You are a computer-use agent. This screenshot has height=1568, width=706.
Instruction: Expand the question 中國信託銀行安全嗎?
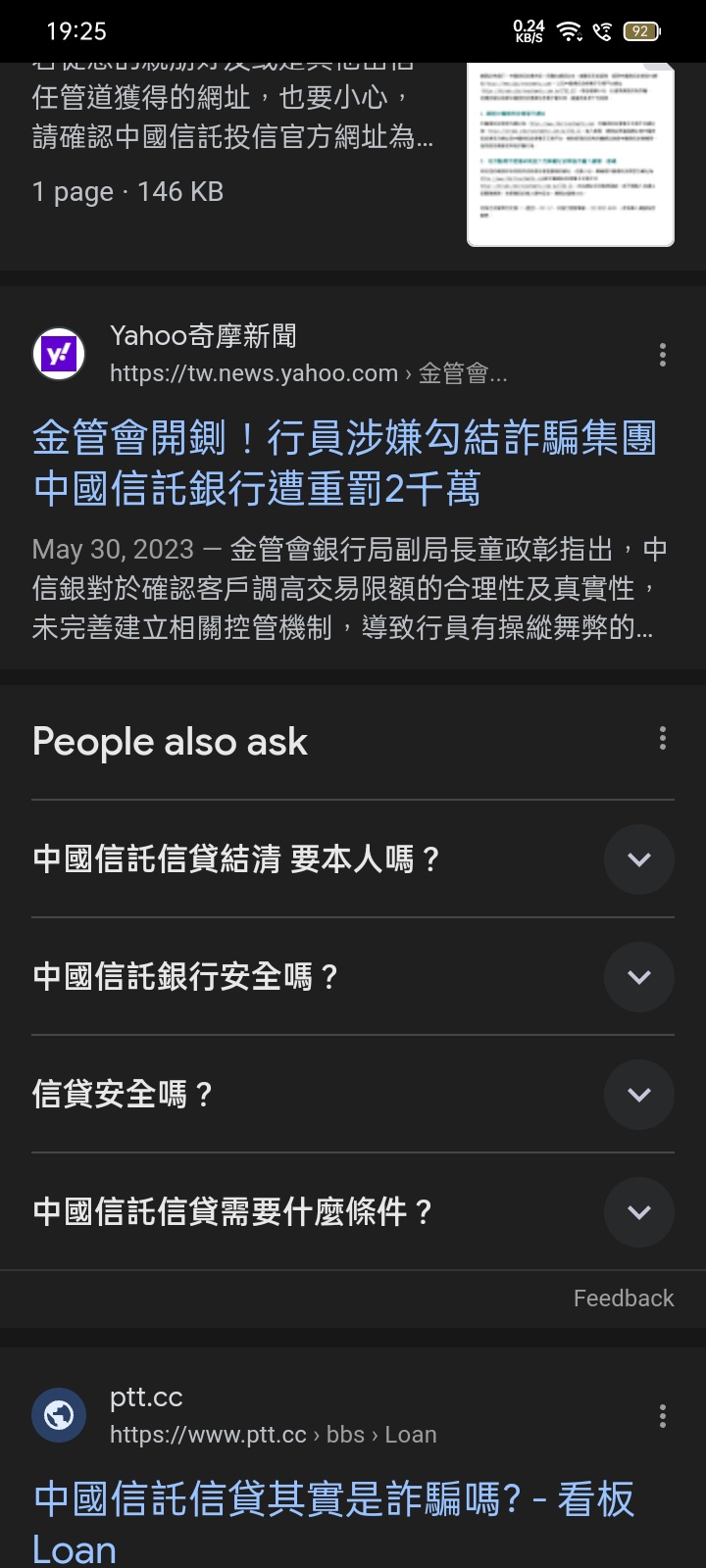(x=353, y=977)
